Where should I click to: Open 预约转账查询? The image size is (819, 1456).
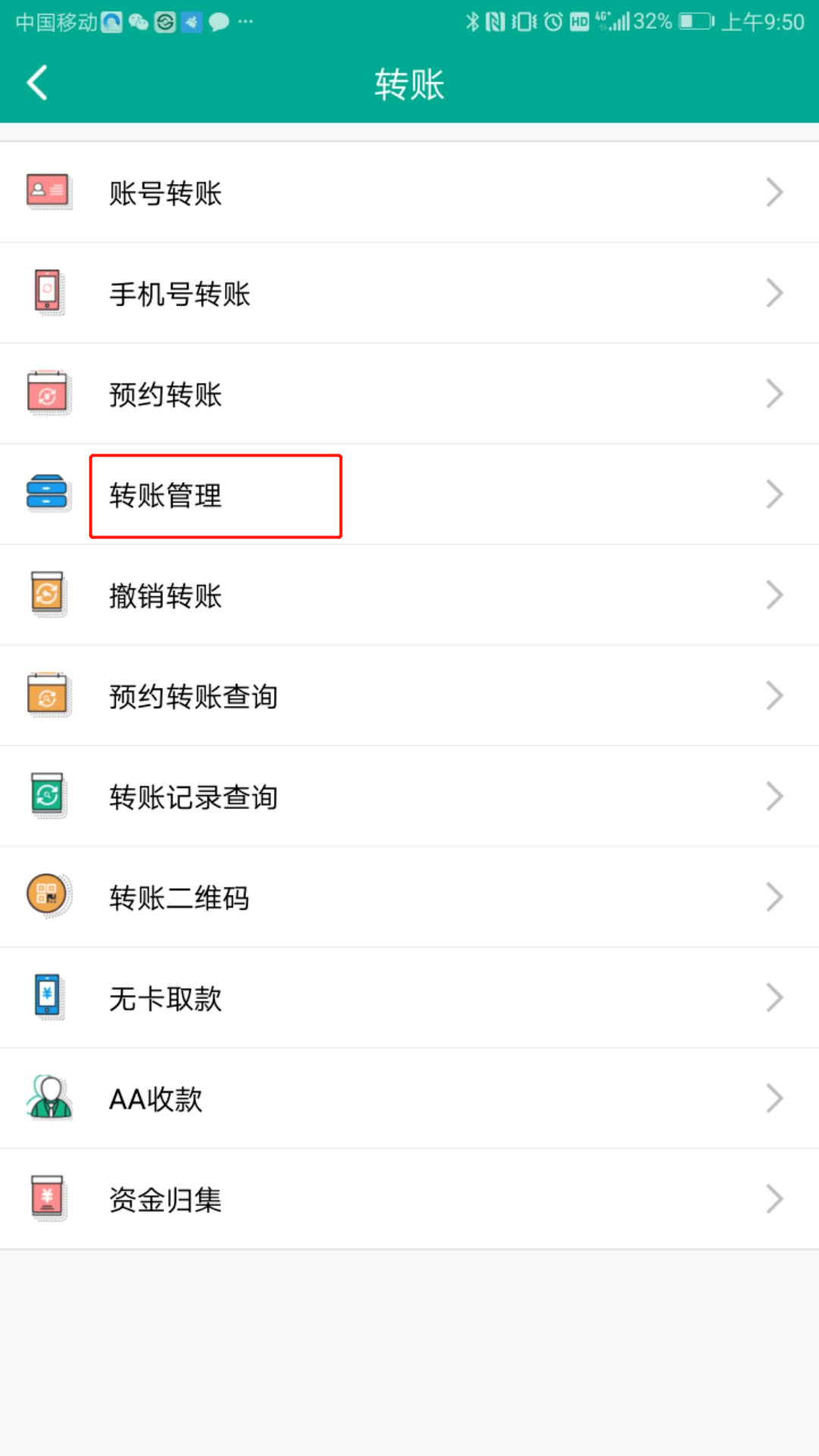click(x=409, y=696)
